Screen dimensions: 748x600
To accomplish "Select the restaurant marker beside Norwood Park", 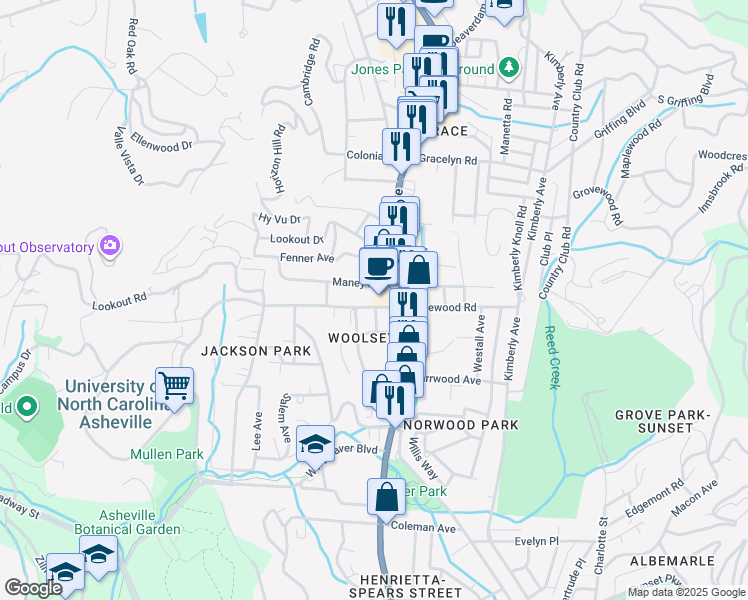I will 397,401.
